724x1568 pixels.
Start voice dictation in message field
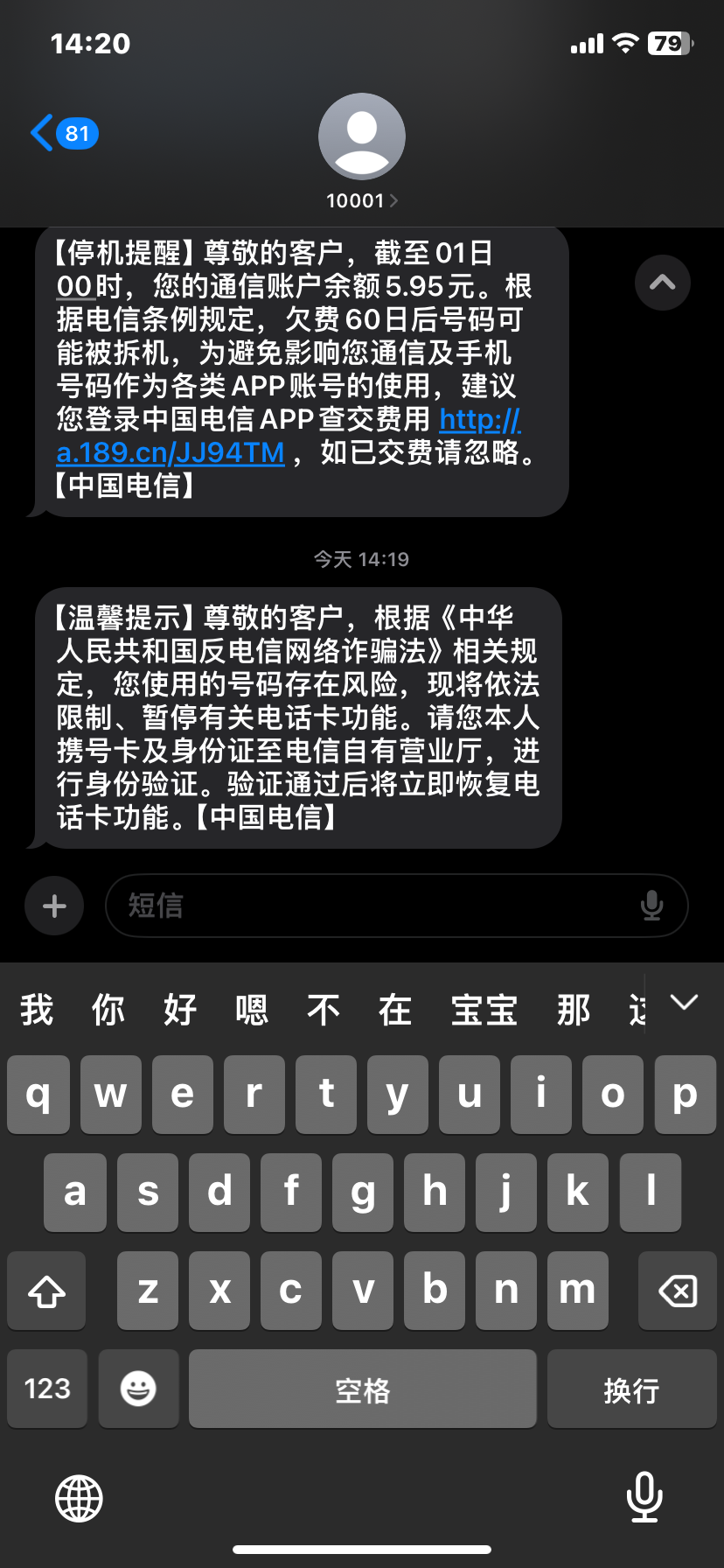tap(651, 906)
